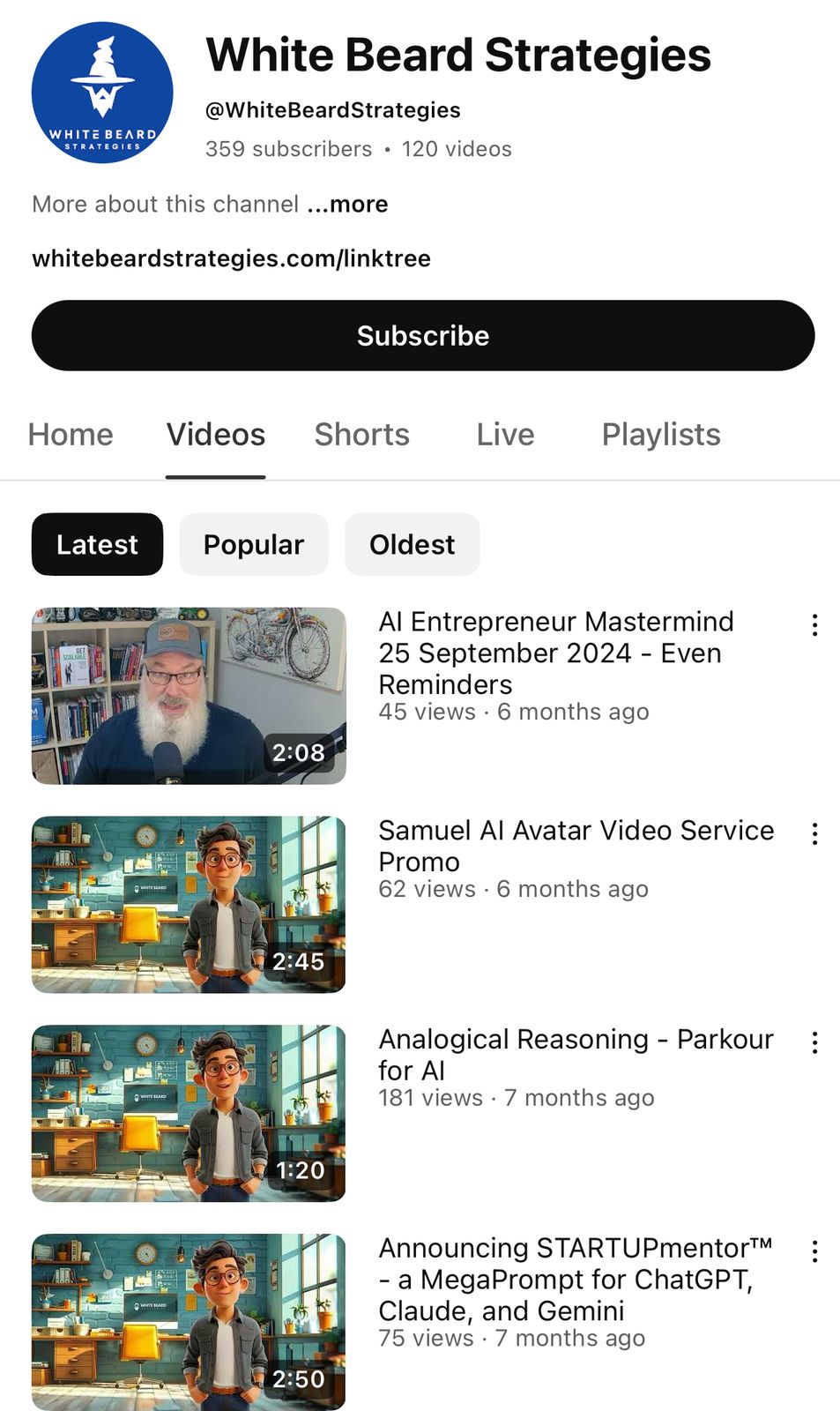Open options menu for STARTUPmentor video
The width and height of the screenshot is (840, 1411).
(814, 1251)
